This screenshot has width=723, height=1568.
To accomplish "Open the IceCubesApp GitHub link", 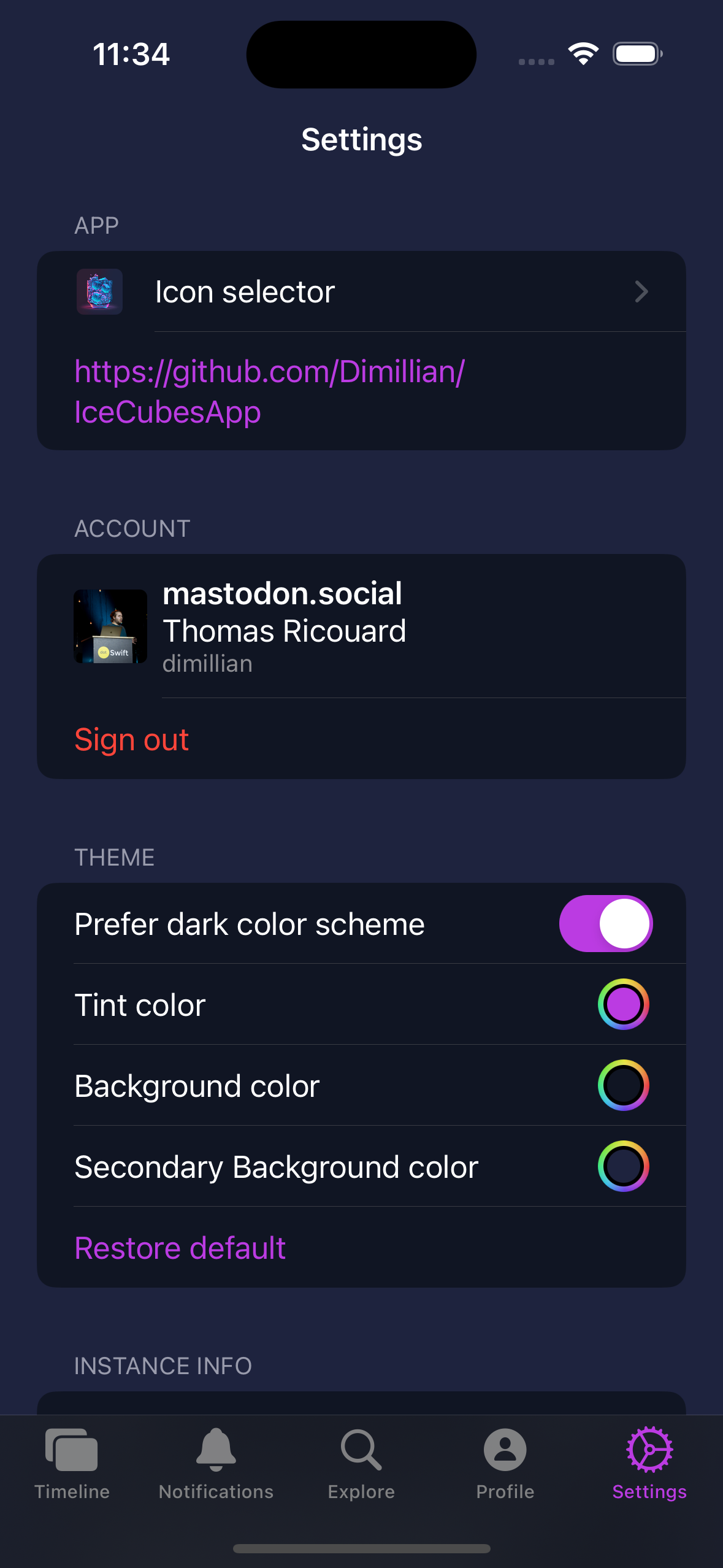I will click(x=269, y=391).
